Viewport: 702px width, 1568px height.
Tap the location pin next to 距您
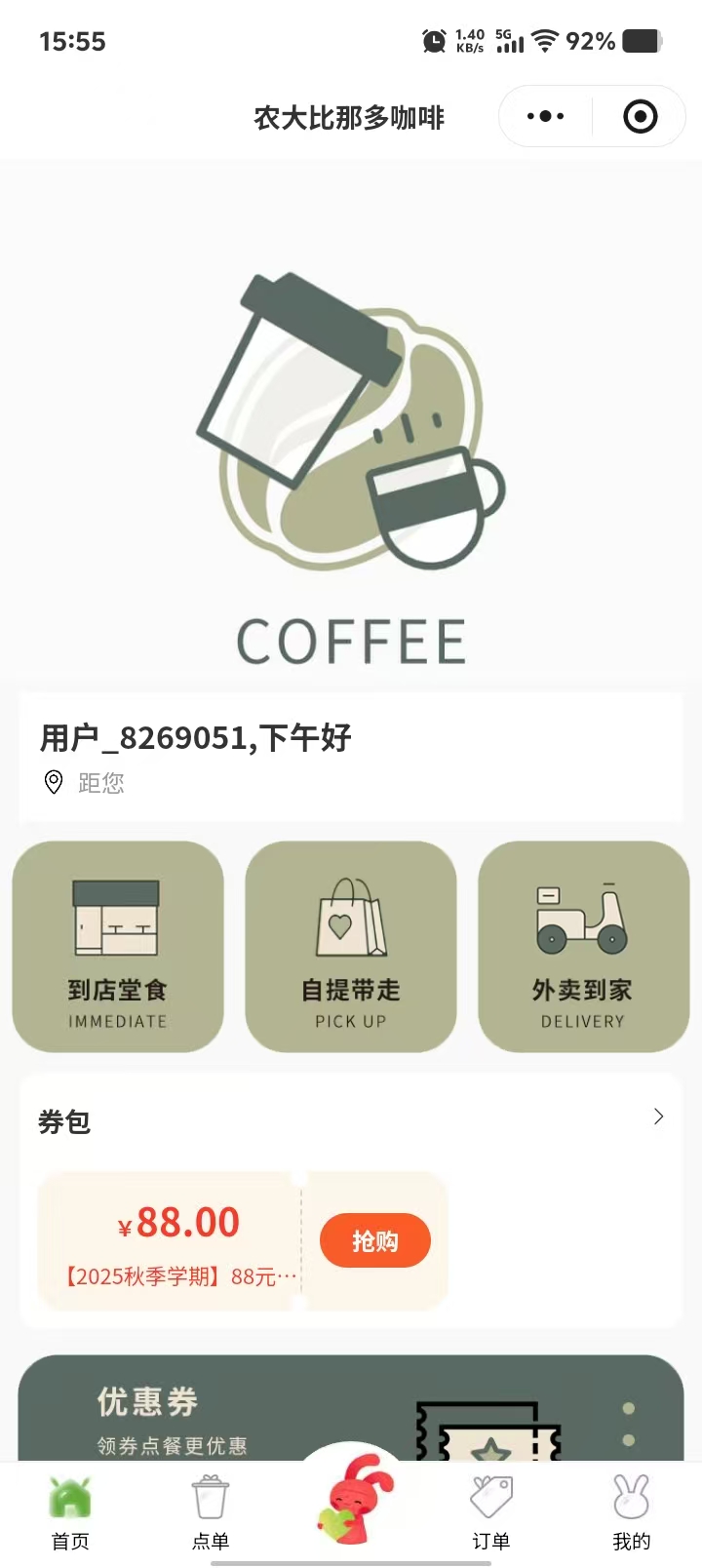55,782
